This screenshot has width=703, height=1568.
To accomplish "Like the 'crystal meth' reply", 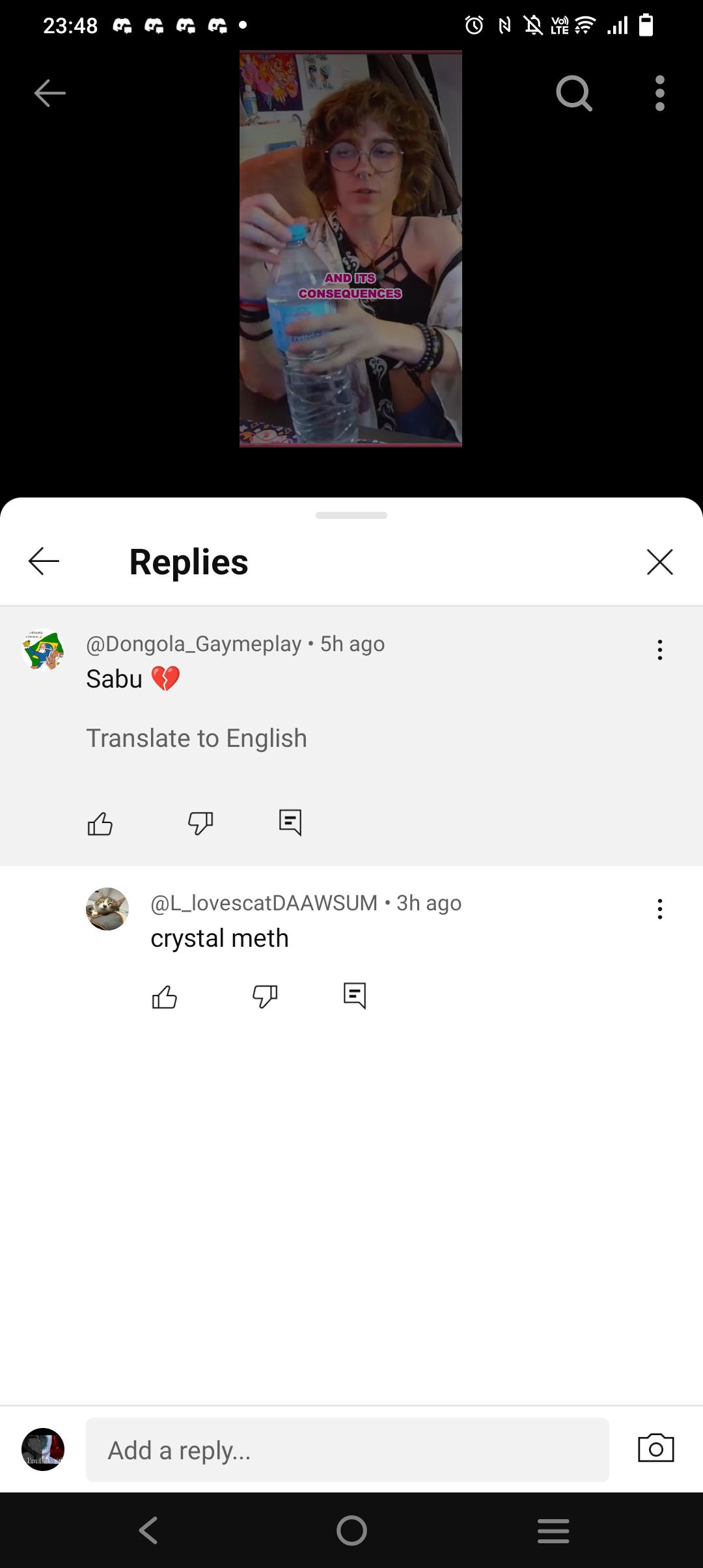I will pos(165,997).
